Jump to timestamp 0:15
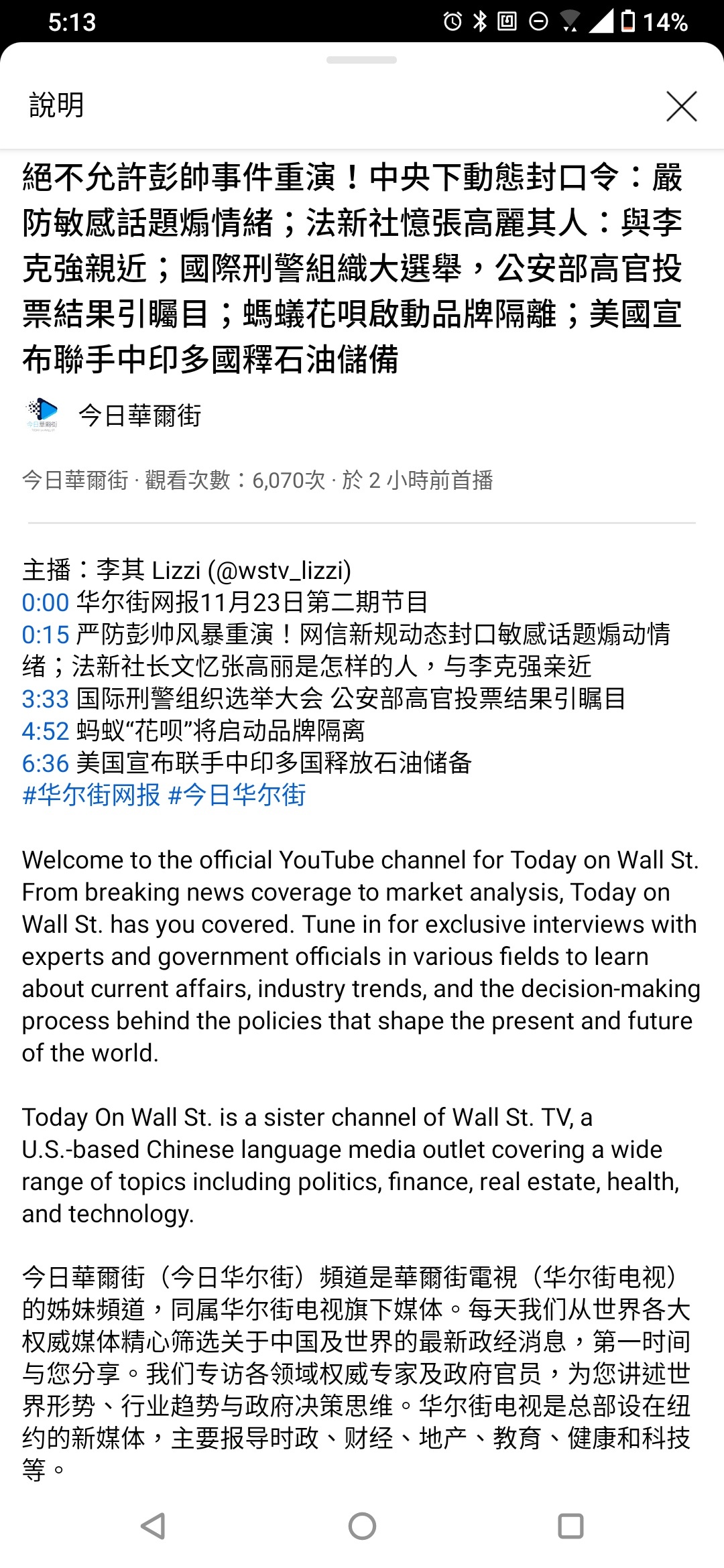724x1568 pixels. 45,635
